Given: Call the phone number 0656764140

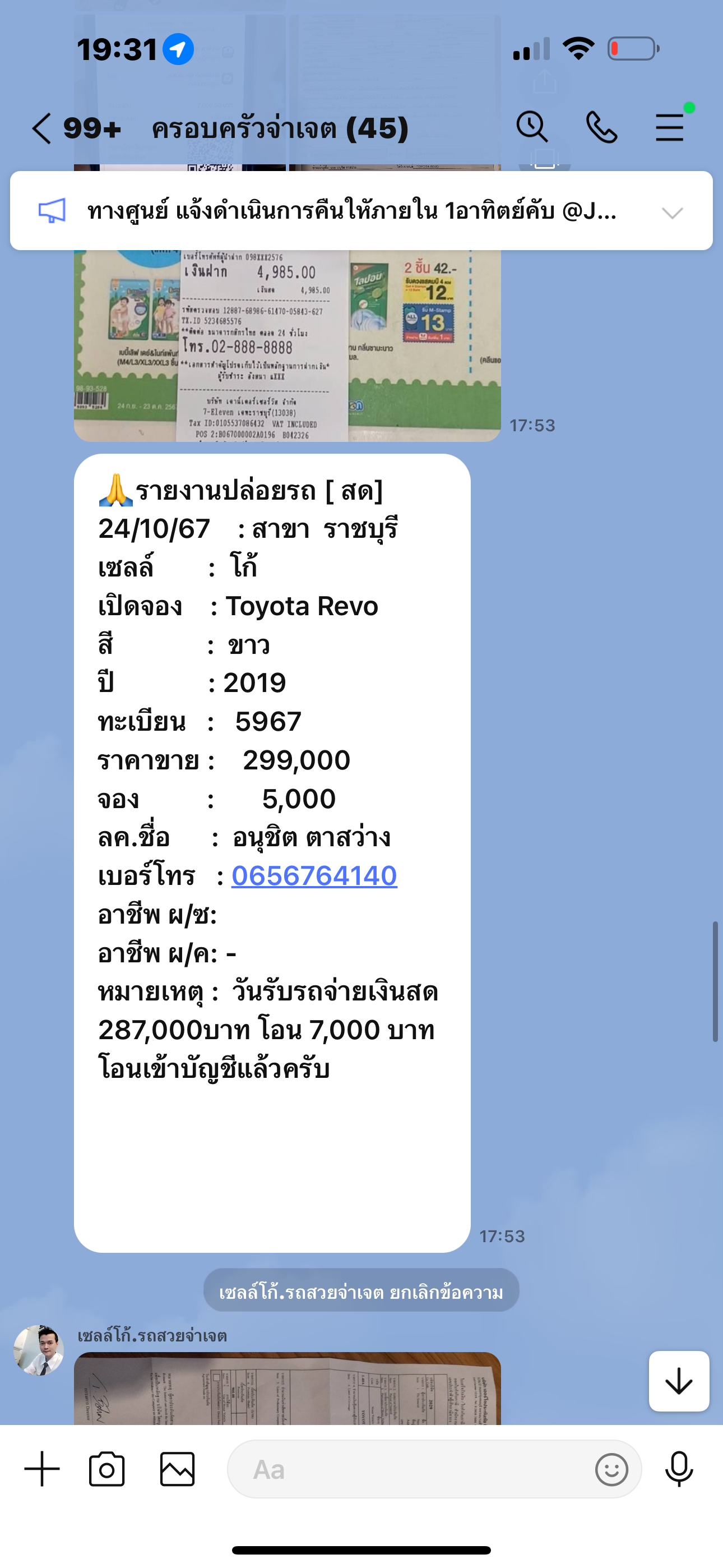Looking at the screenshot, I should click(x=314, y=876).
